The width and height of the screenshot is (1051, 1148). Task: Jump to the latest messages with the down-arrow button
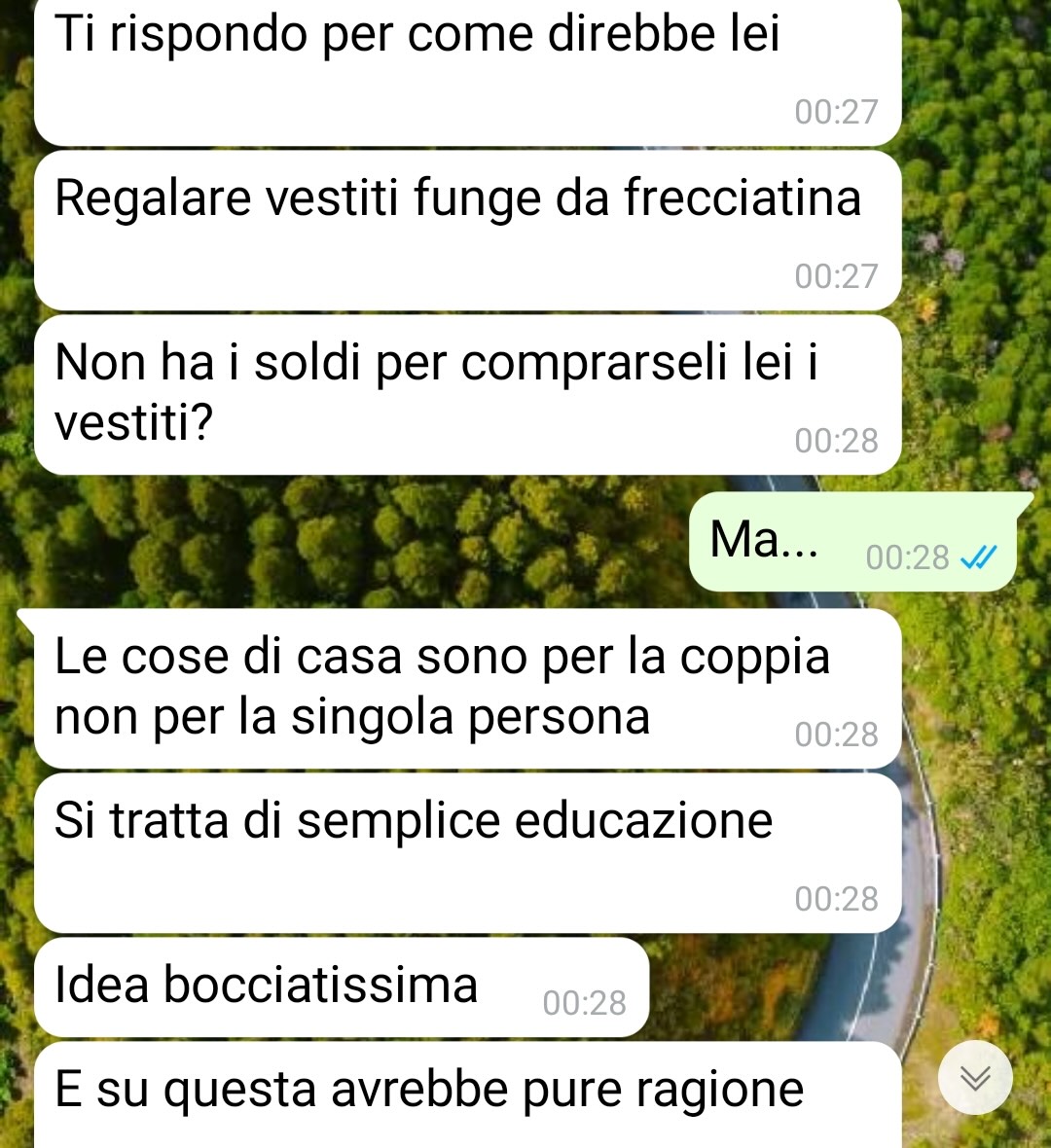975,1077
